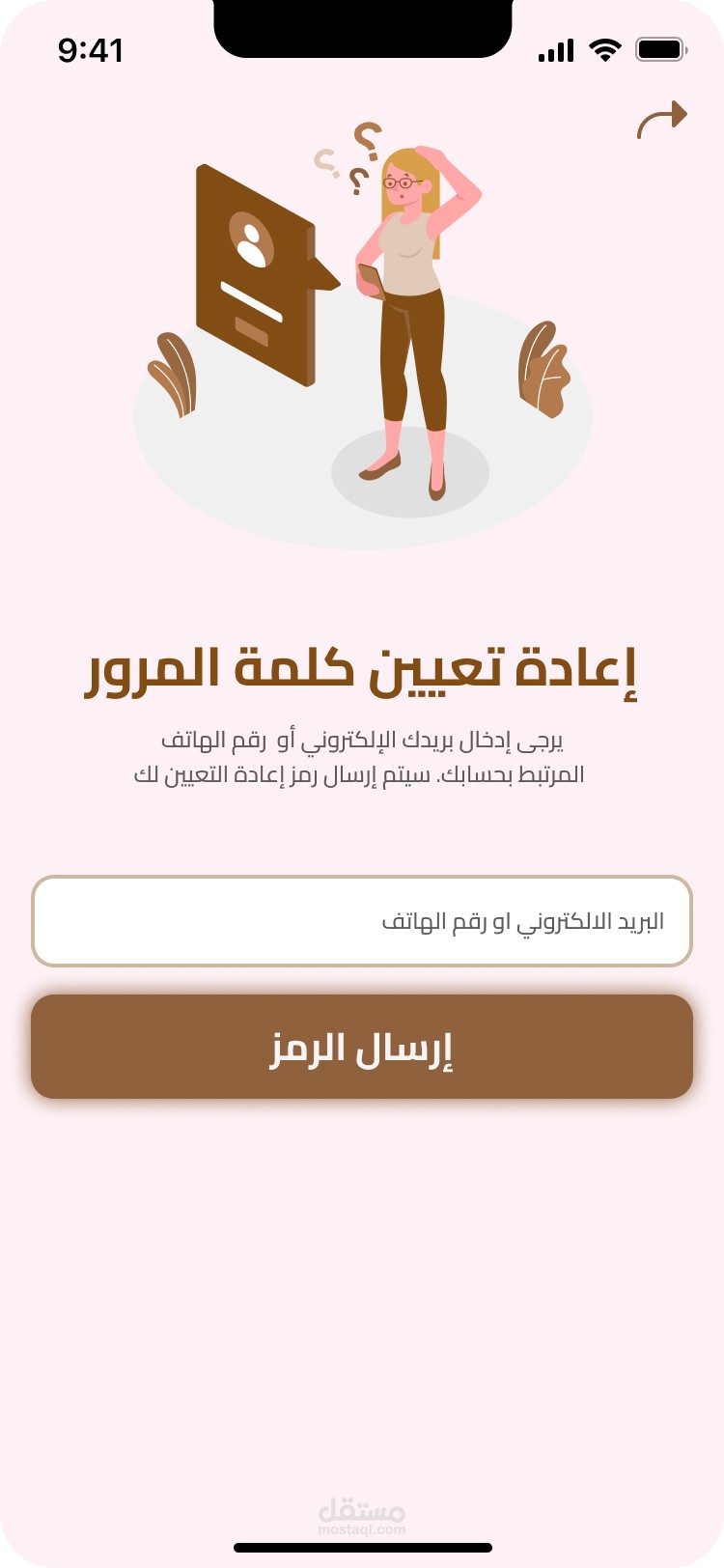The height and width of the screenshot is (1568, 724).
Task: Tap the إرسال الرمز button
Action: [x=362, y=1047]
